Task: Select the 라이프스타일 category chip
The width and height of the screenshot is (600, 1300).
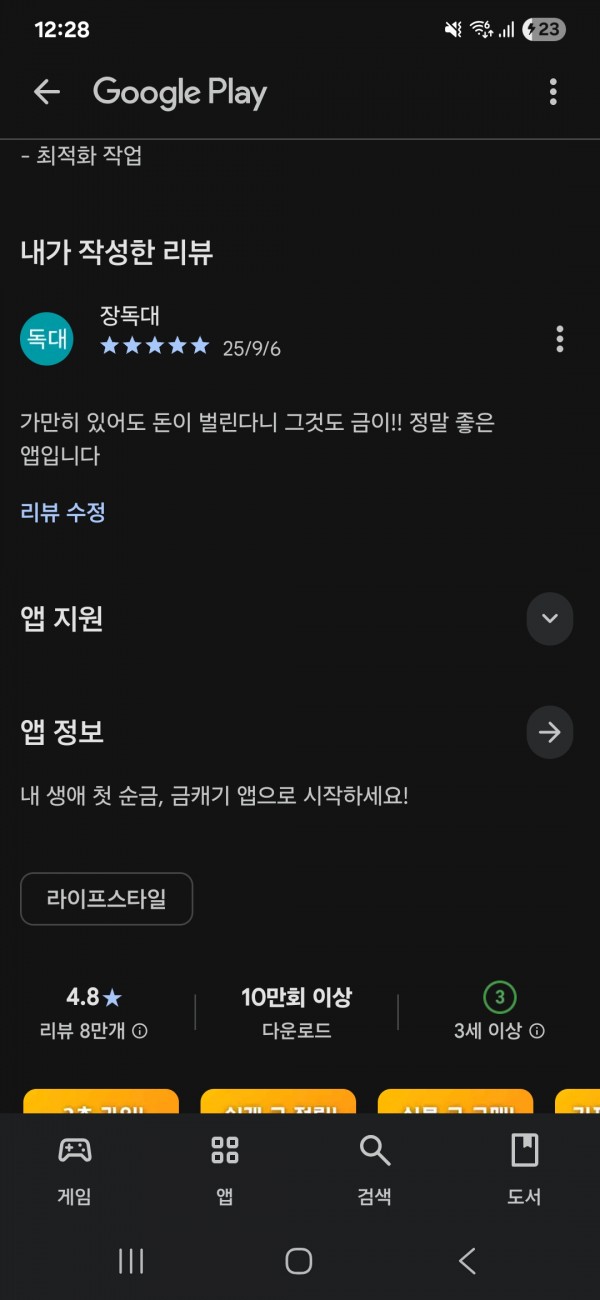Action: (106, 899)
